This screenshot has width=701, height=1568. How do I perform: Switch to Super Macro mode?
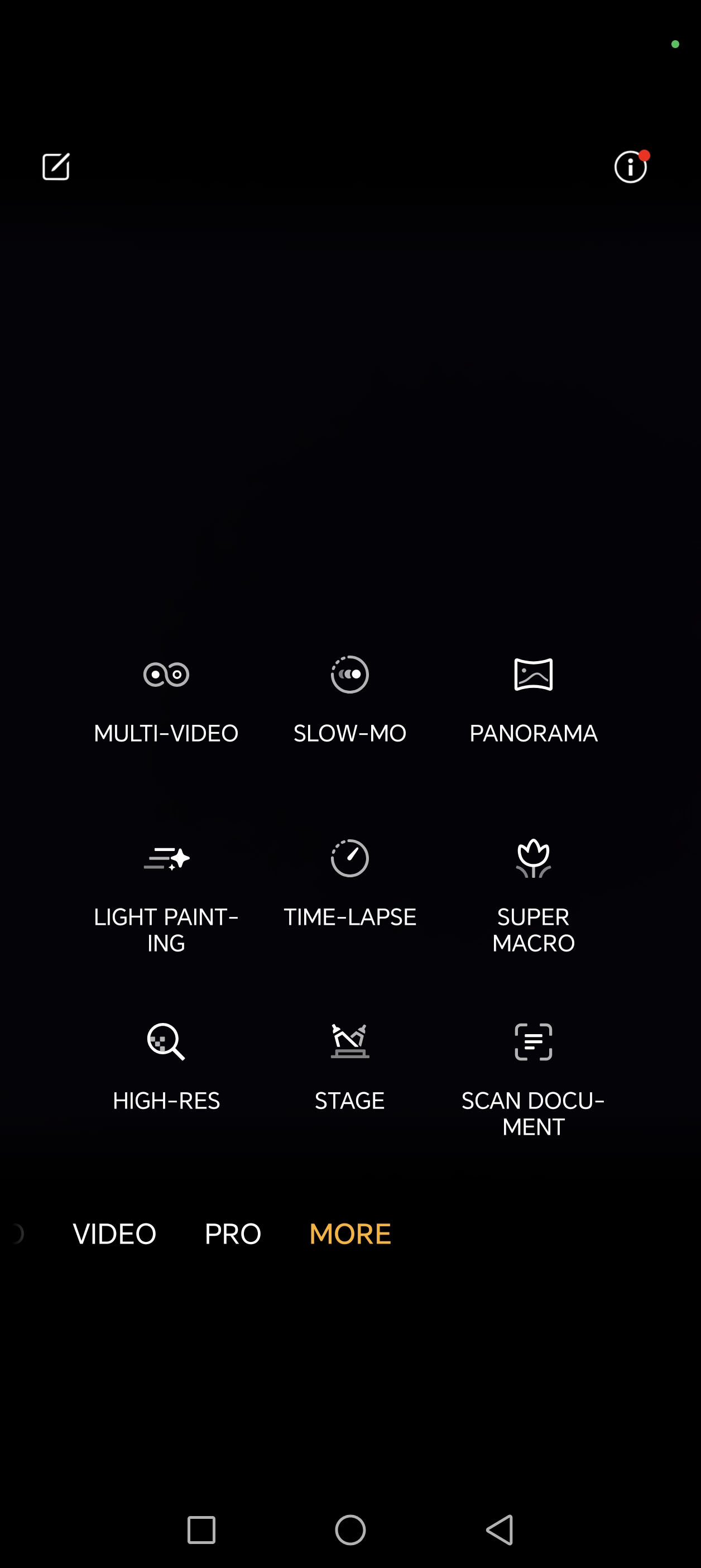click(533, 895)
